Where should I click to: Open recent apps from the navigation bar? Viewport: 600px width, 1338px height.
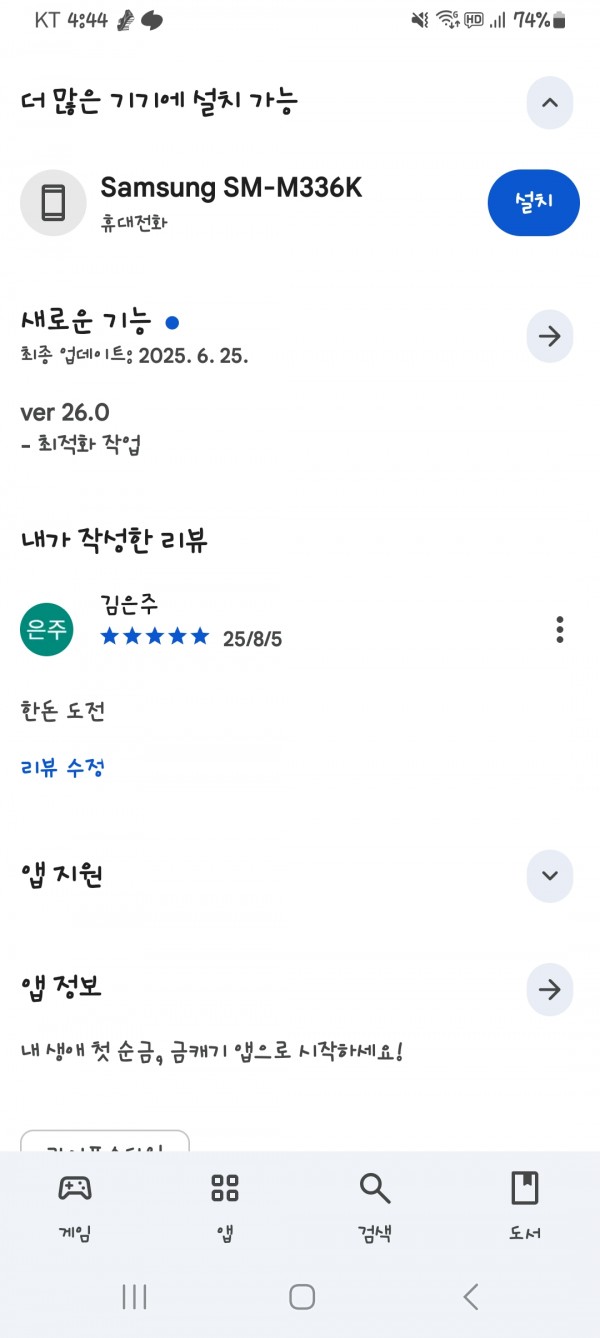pyautogui.click(x=134, y=1297)
